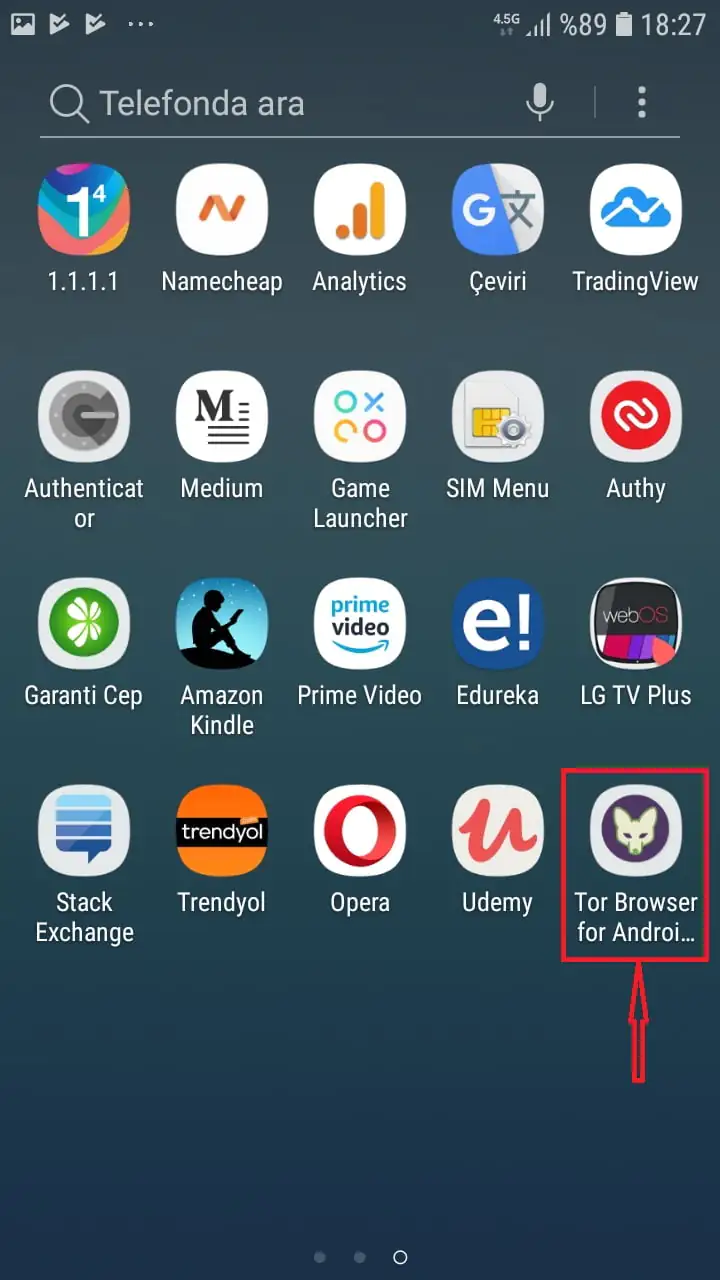Open Game Launcher
Viewport: 720px width, 1280px height.
pos(360,417)
